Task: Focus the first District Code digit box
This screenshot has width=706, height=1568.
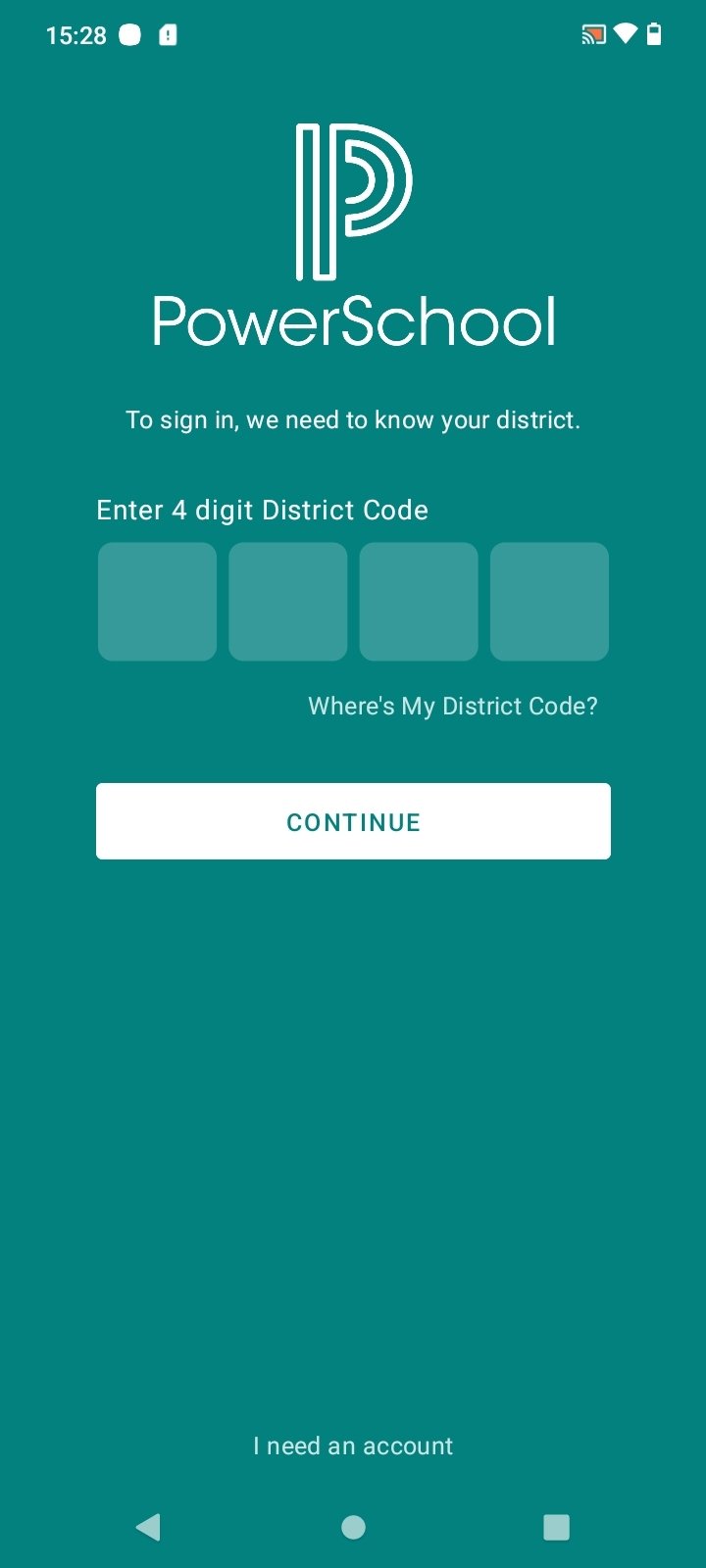Action: (x=157, y=602)
